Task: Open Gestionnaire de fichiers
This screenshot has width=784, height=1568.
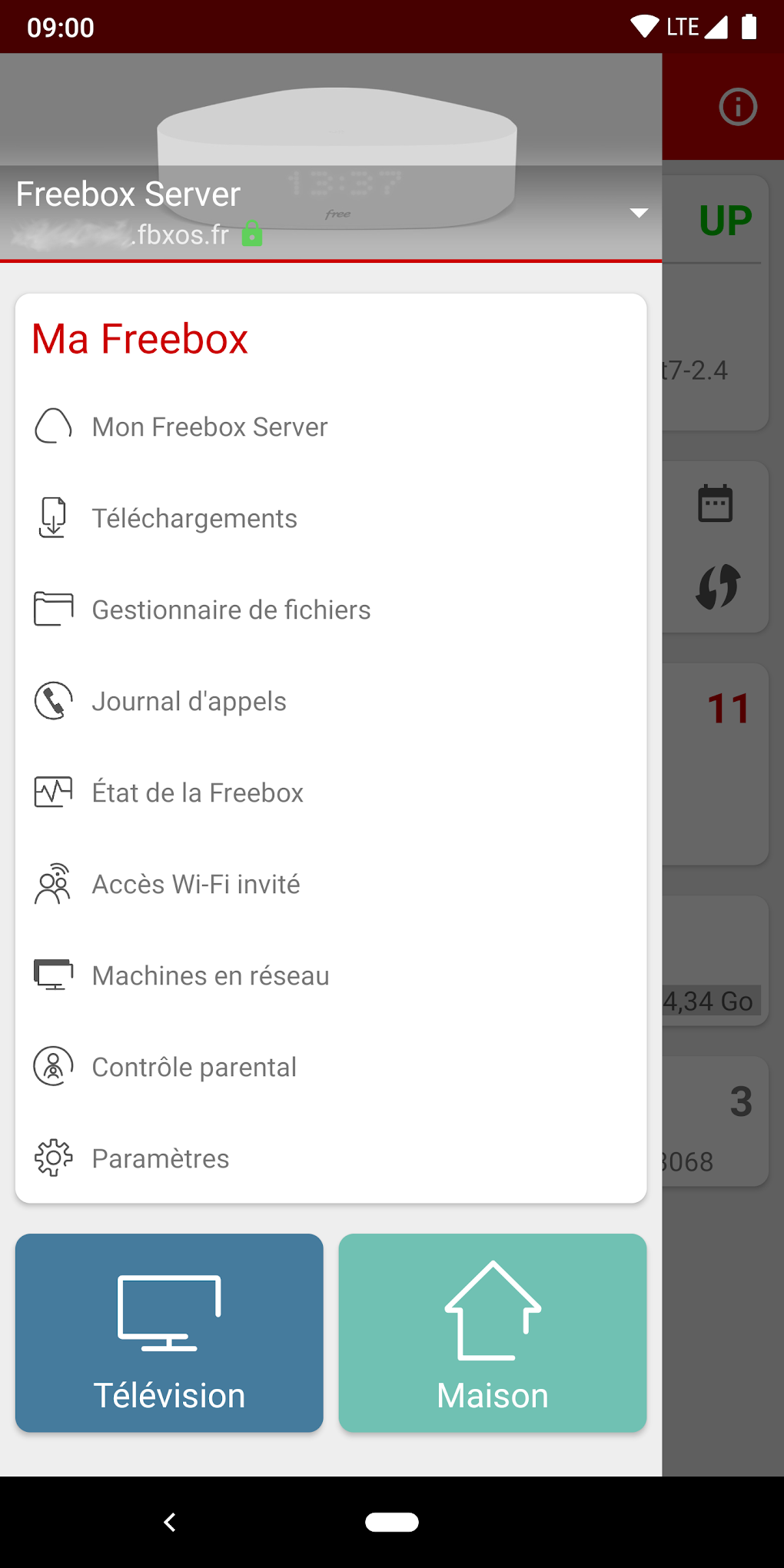Action: [x=231, y=610]
